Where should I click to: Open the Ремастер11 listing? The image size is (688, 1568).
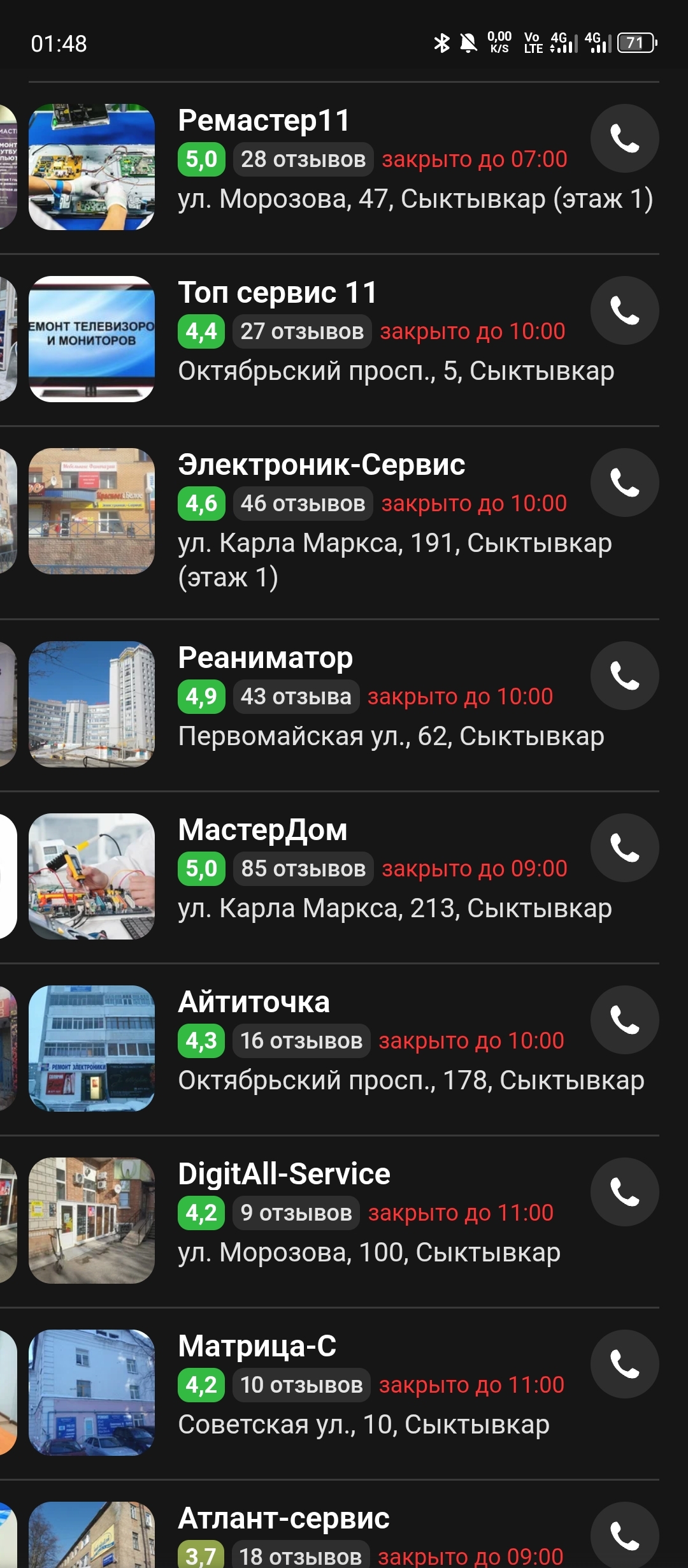[x=264, y=120]
